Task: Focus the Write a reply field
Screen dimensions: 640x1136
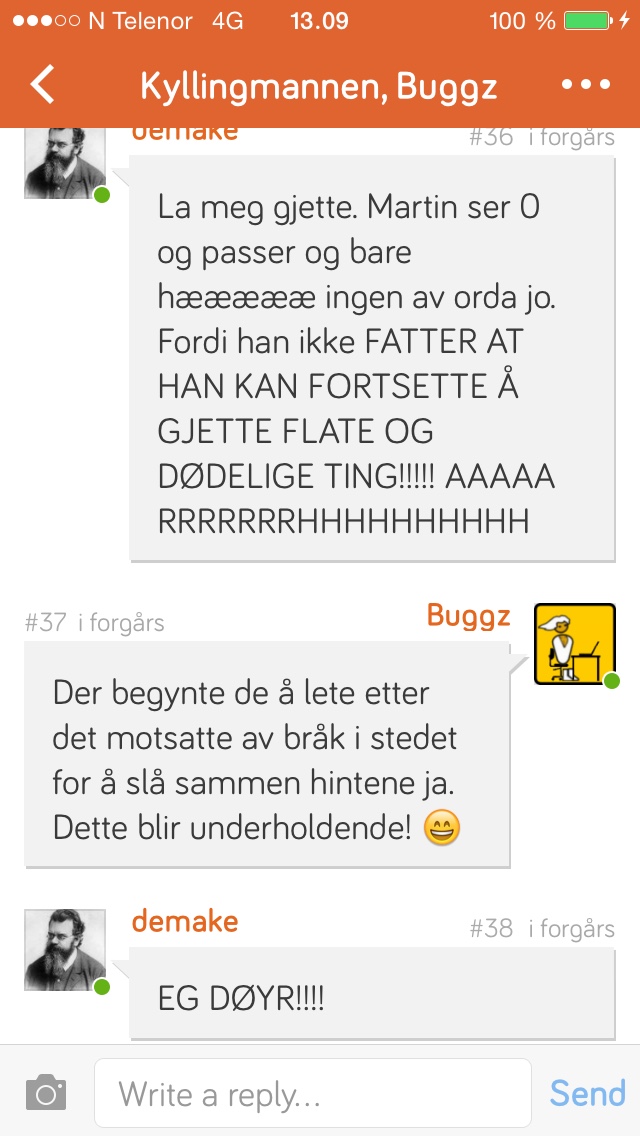Action: click(x=312, y=1094)
